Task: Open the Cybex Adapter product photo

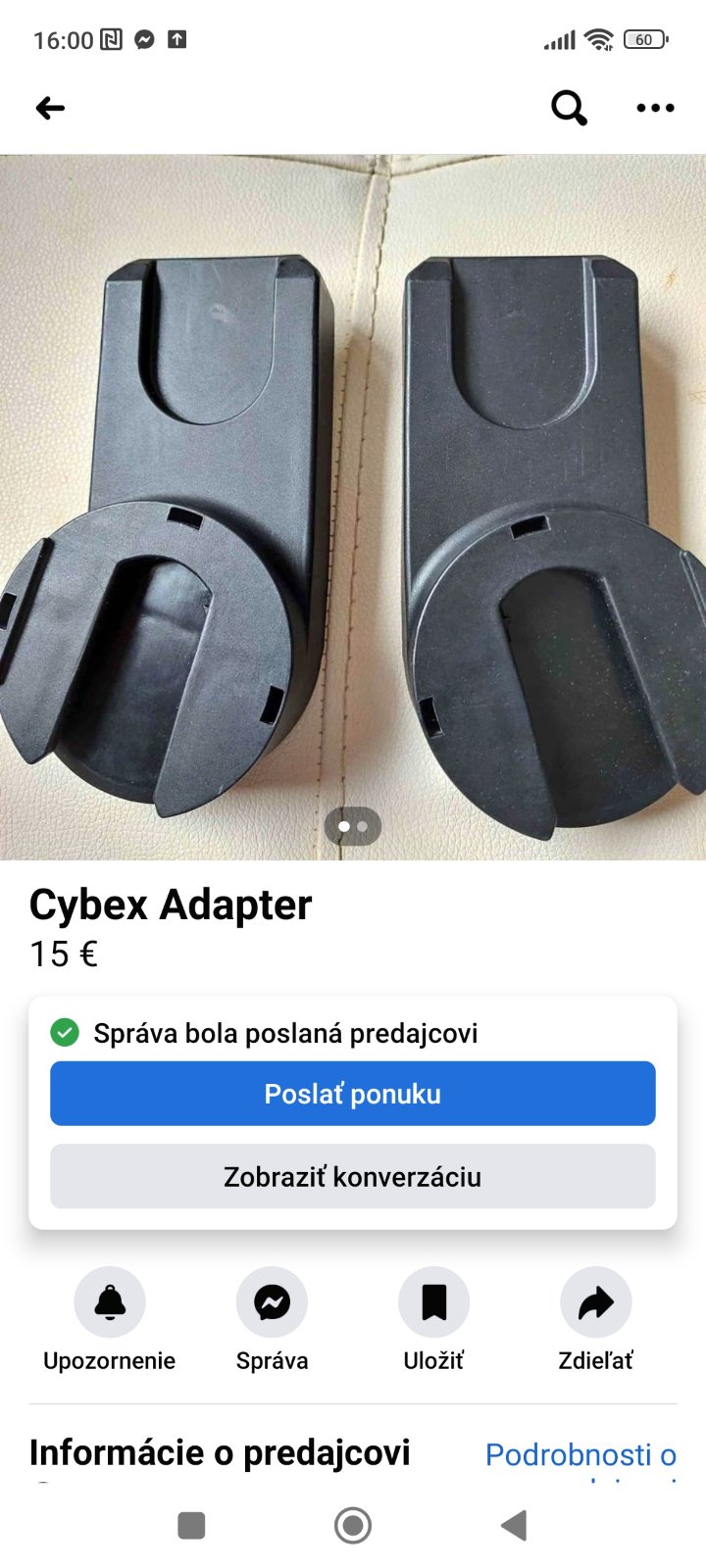Action: 353,507
